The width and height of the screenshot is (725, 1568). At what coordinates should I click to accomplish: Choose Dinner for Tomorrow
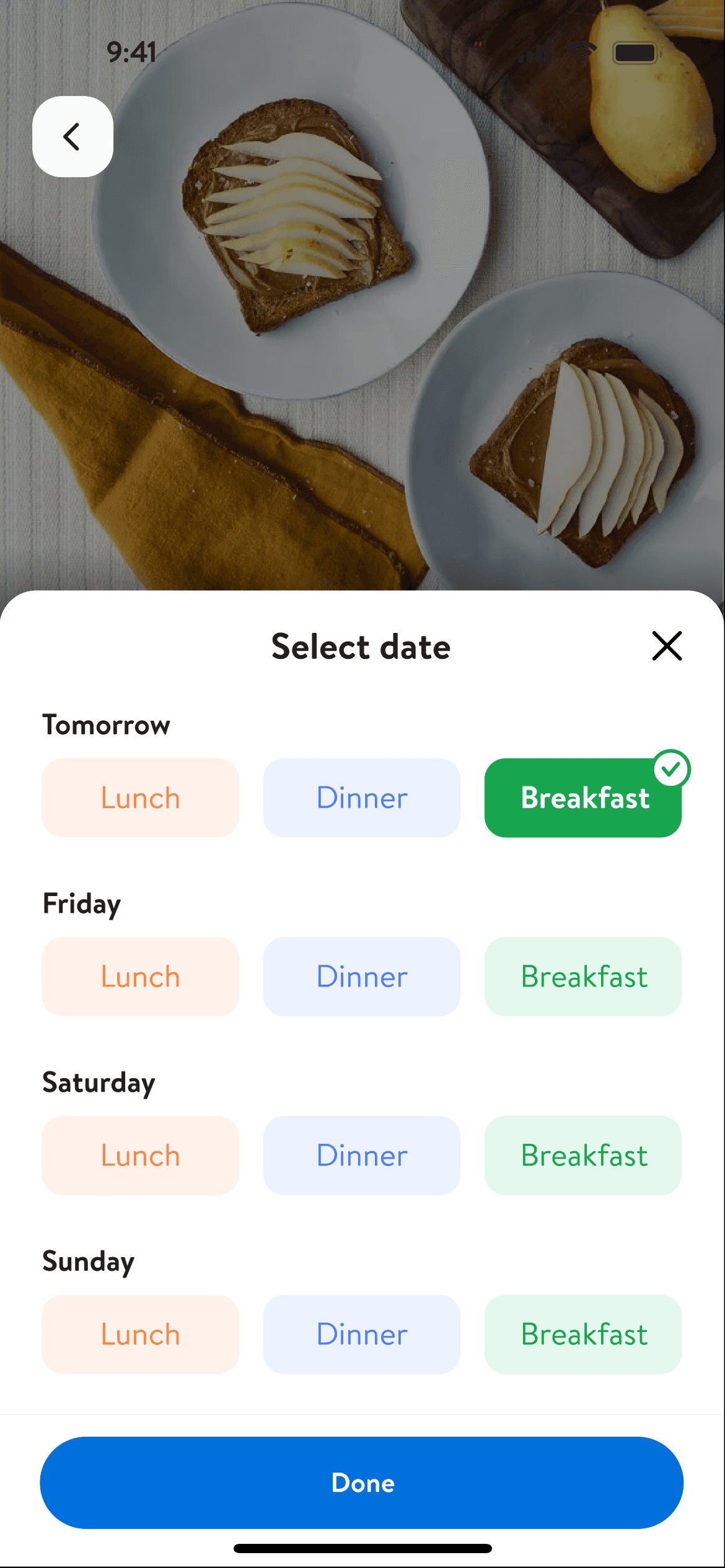pos(362,798)
